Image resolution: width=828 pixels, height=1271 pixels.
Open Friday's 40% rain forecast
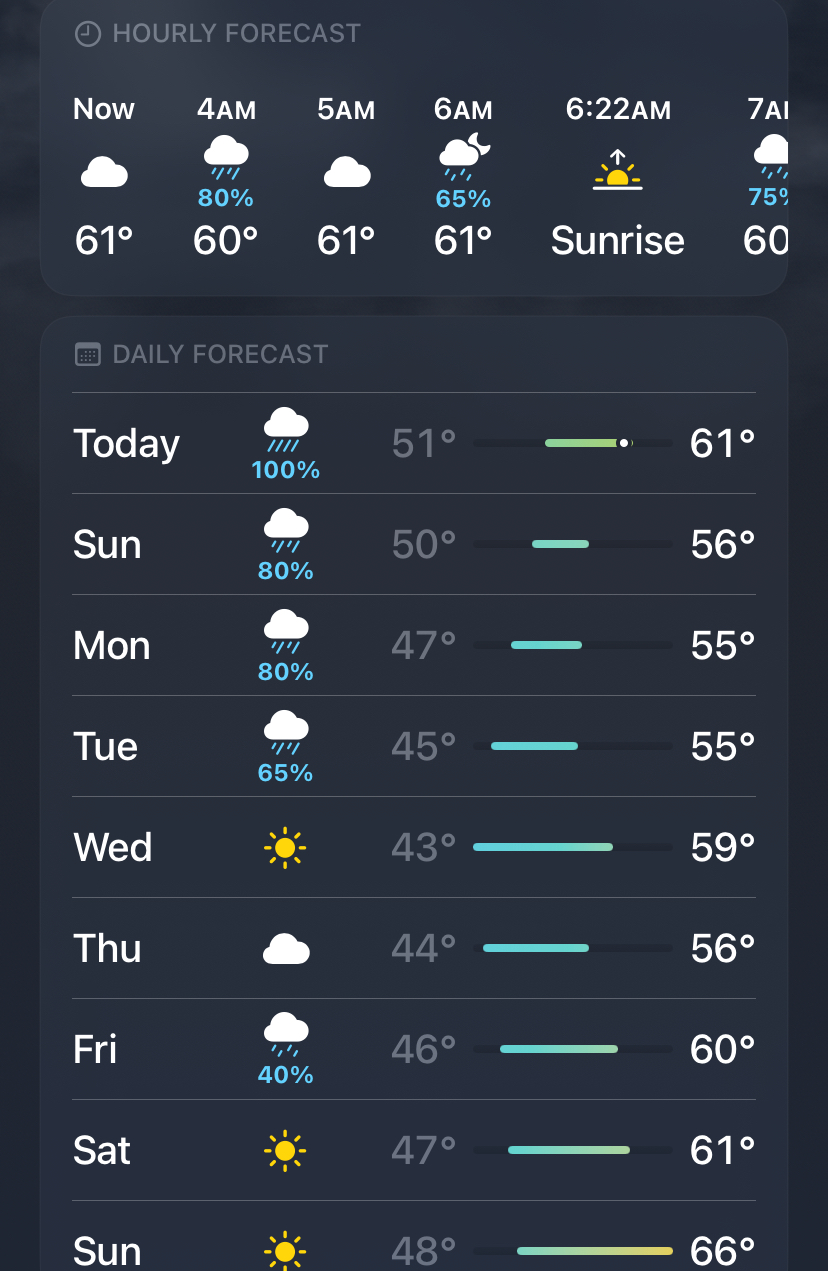tap(413, 1050)
